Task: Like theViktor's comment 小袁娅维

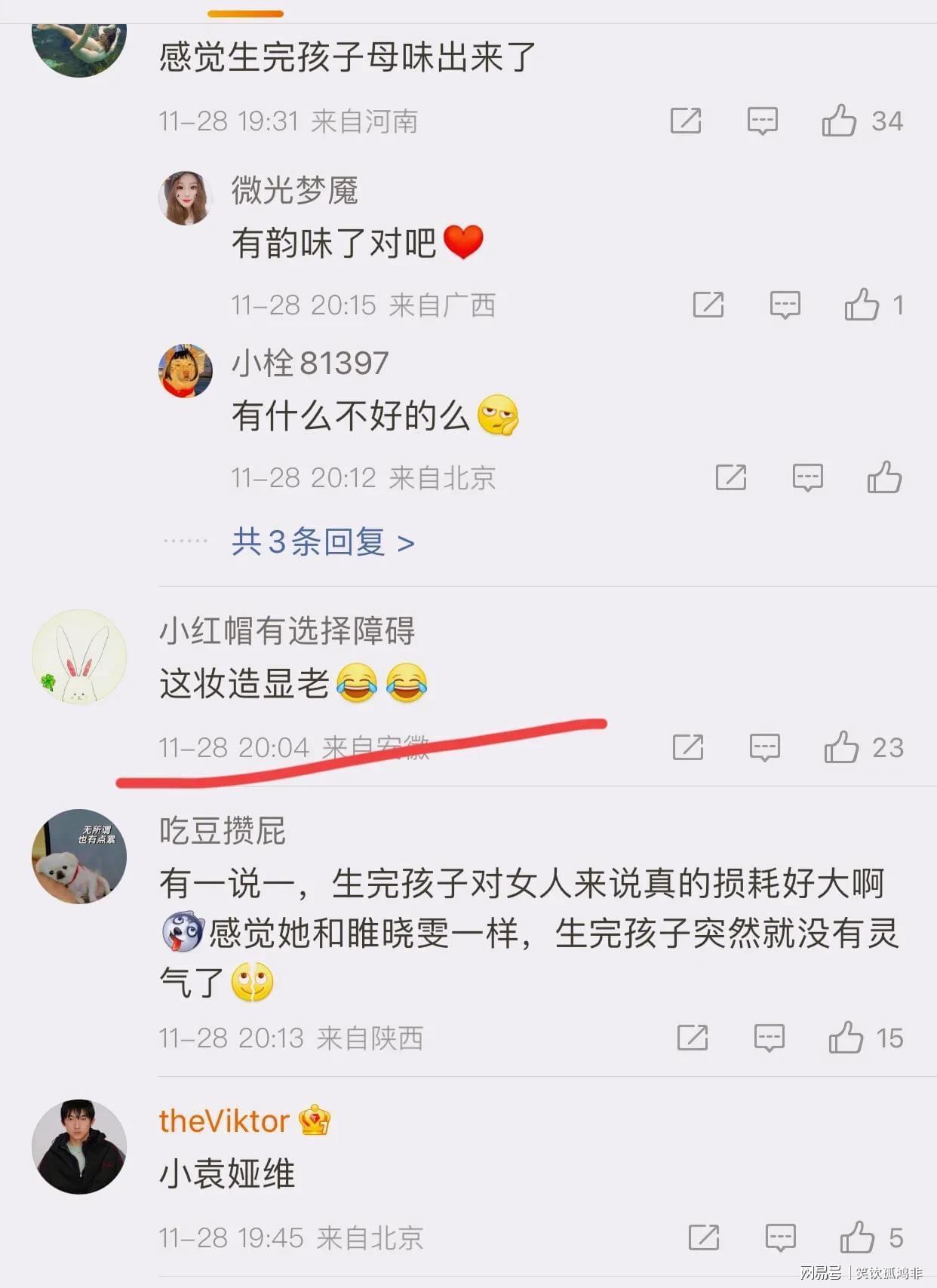Action: [857, 1237]
